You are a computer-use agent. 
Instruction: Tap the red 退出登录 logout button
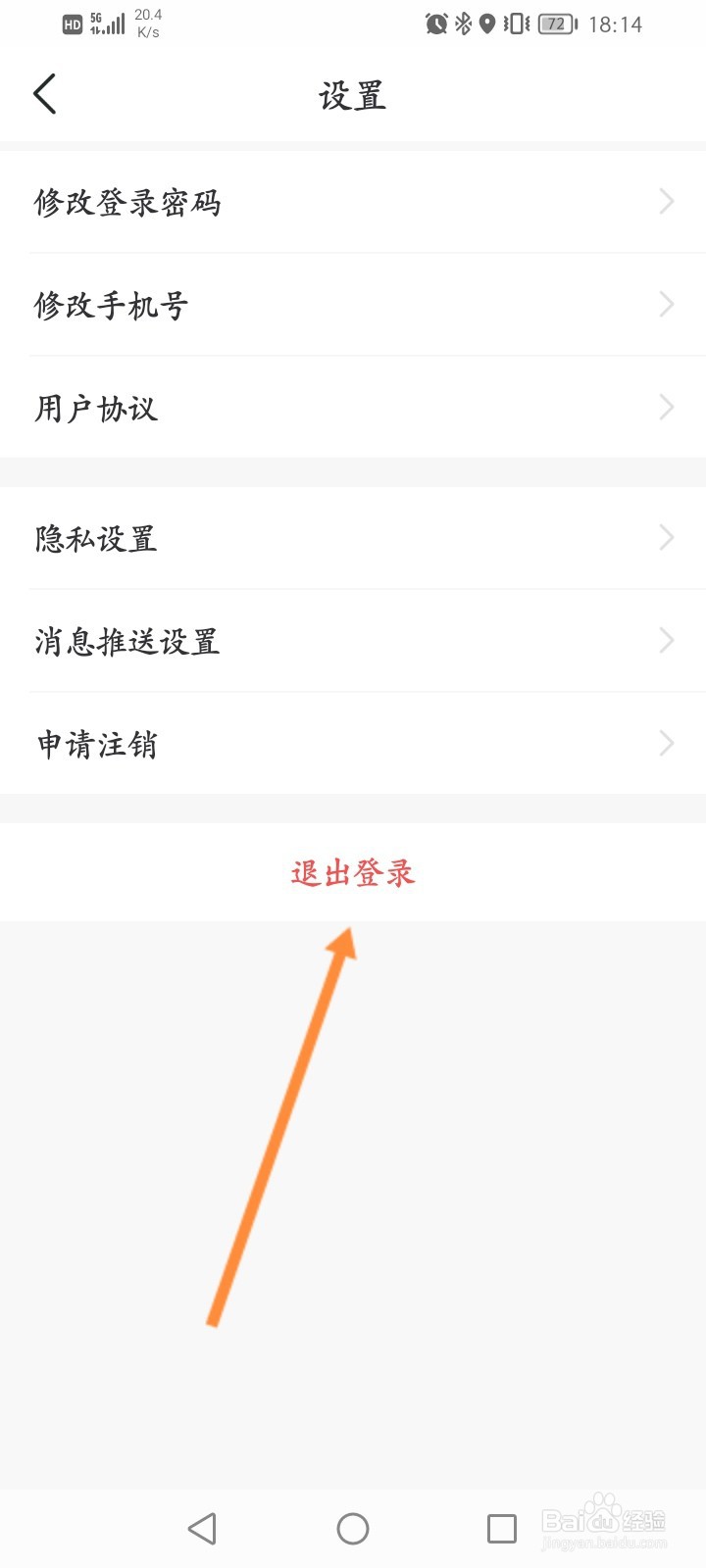point(353,873)
